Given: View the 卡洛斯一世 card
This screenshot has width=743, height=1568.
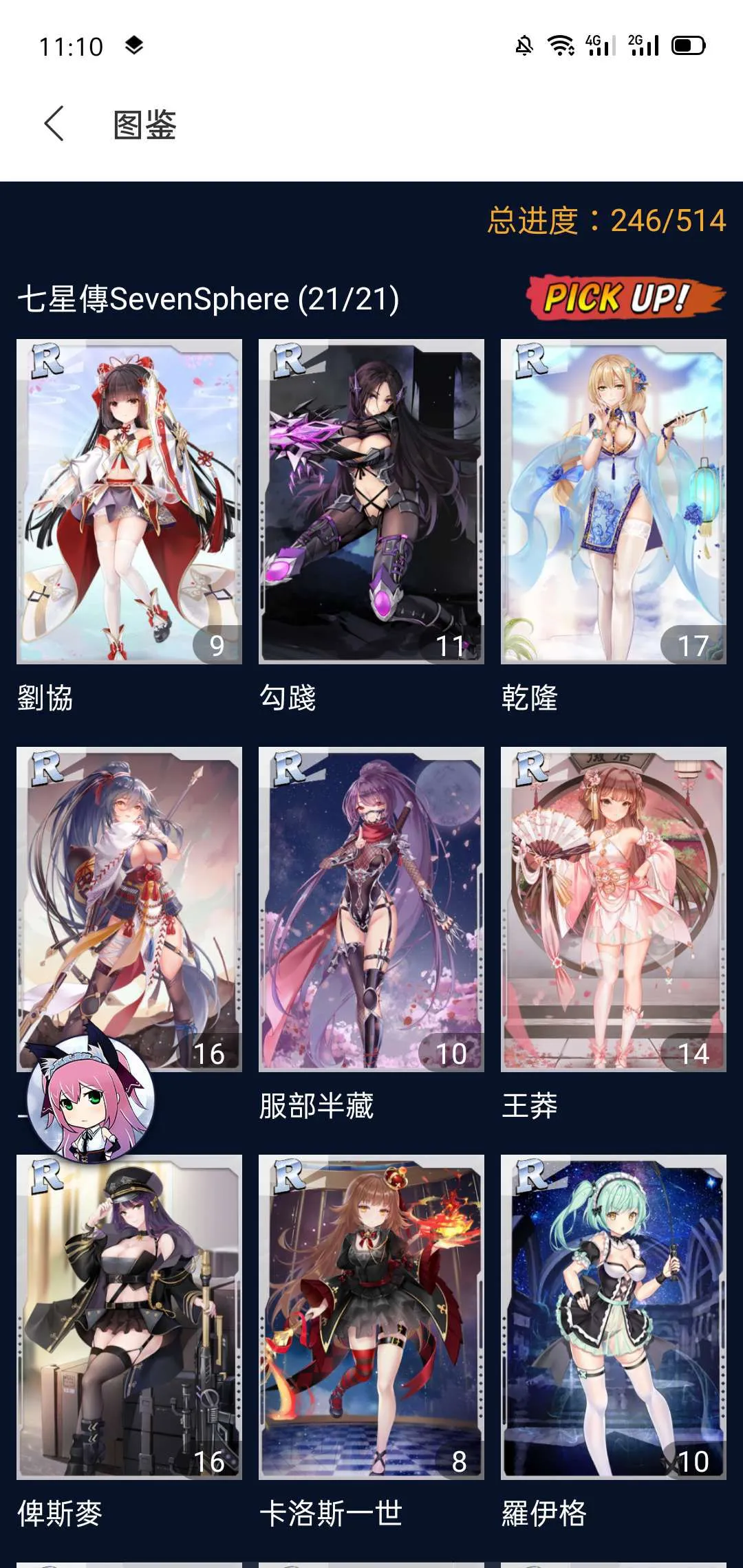Looking at the screenshot, I should [x=371, y=1317].
